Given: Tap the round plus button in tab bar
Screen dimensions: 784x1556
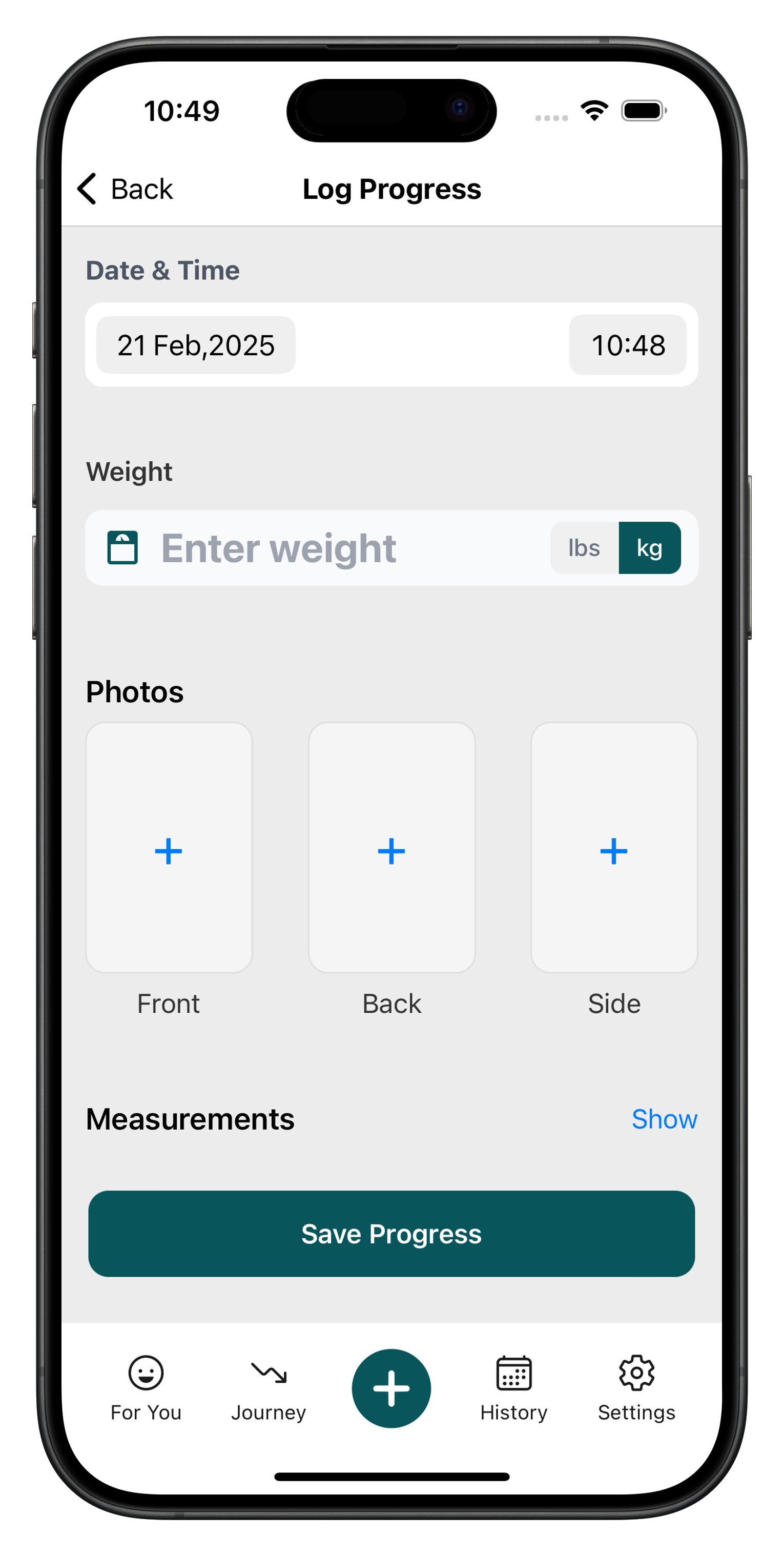Looking at the screenshot, I should (x=391, y=1388).
